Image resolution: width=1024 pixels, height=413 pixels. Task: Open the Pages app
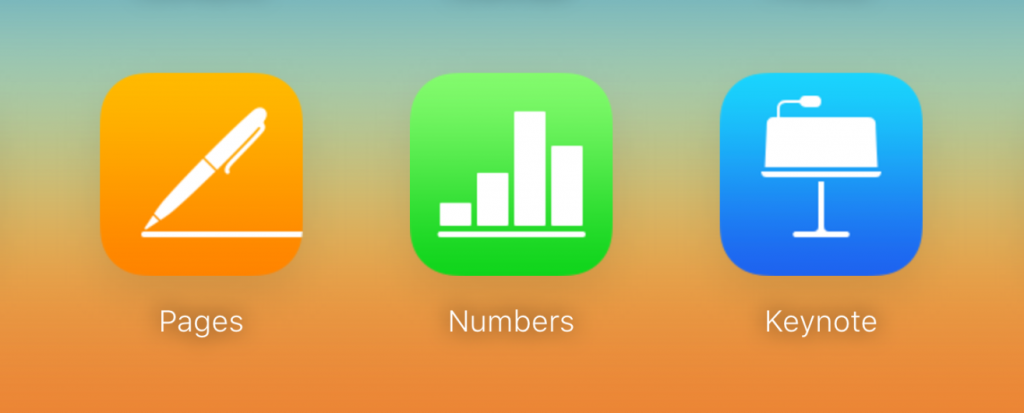[x=201, y=175]
